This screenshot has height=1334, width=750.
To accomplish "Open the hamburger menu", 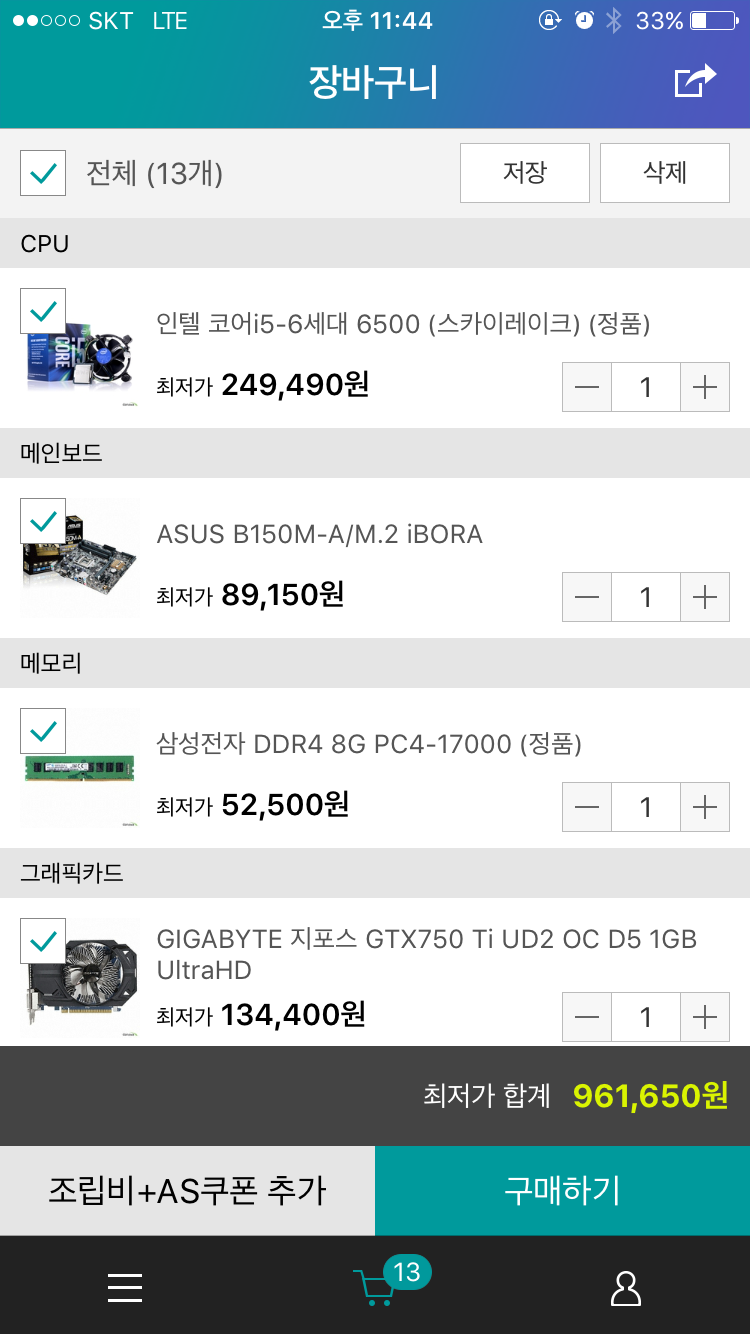I will point(125,1287).
